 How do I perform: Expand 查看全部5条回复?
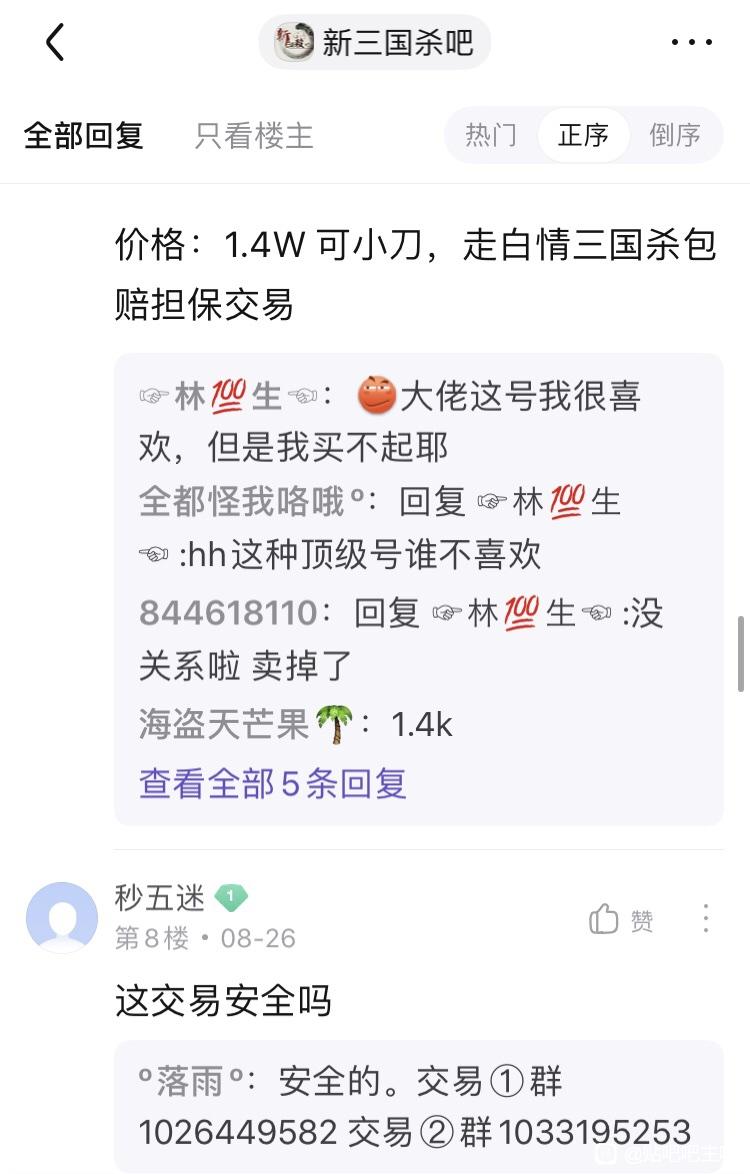pyautogui.click(x=272, y=784)
